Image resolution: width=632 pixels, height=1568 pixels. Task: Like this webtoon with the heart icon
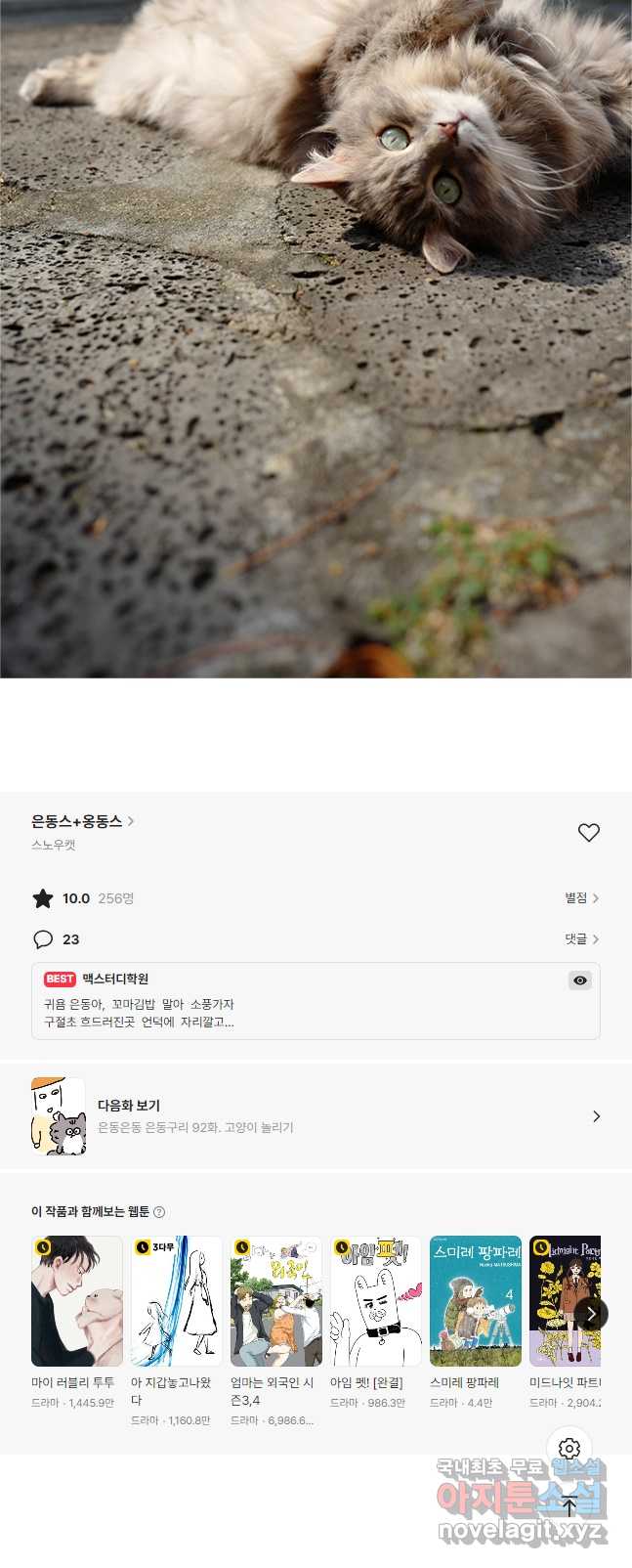[588, 832]
